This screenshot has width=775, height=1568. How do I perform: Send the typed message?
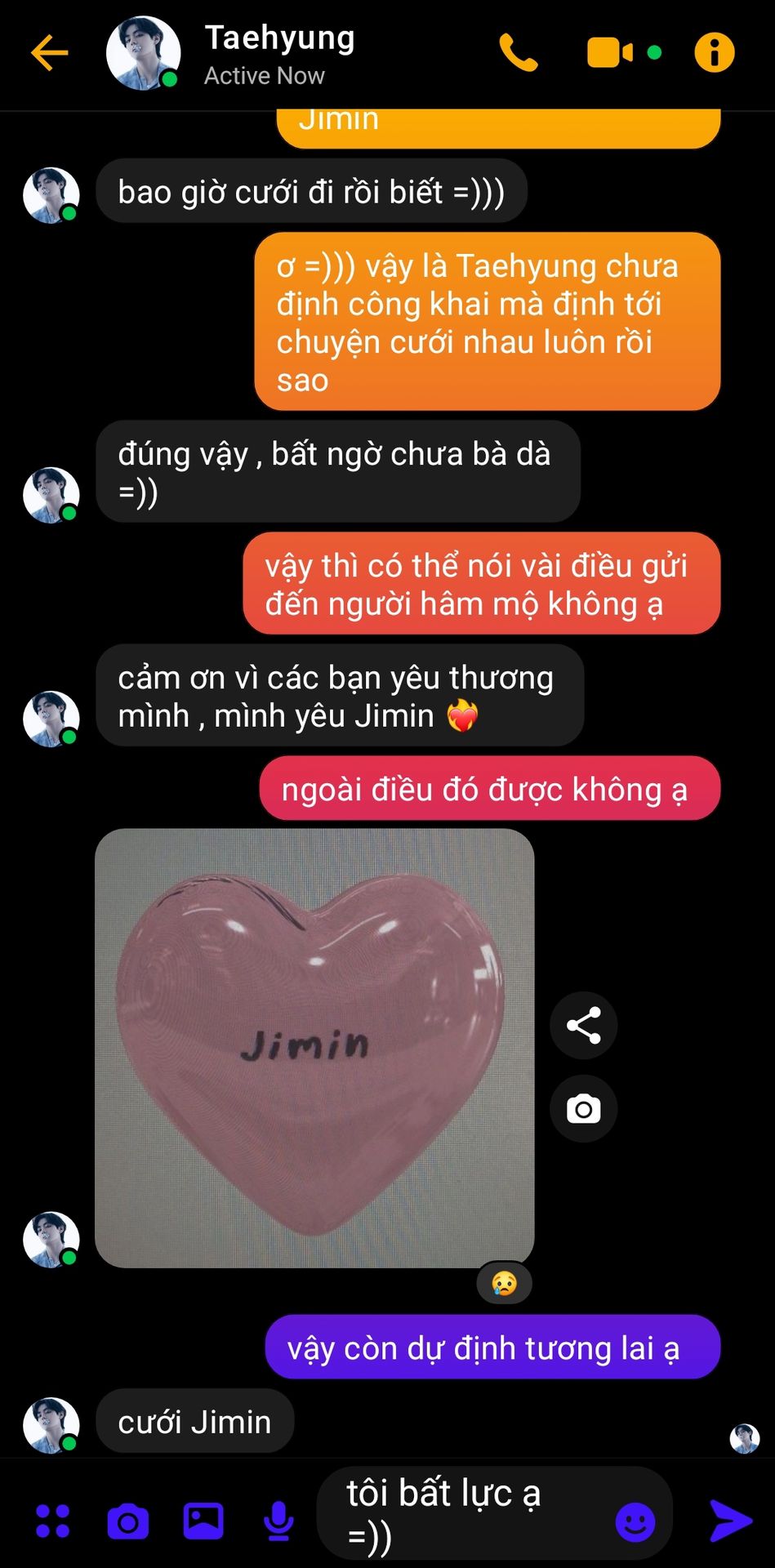click(730, 1521)
